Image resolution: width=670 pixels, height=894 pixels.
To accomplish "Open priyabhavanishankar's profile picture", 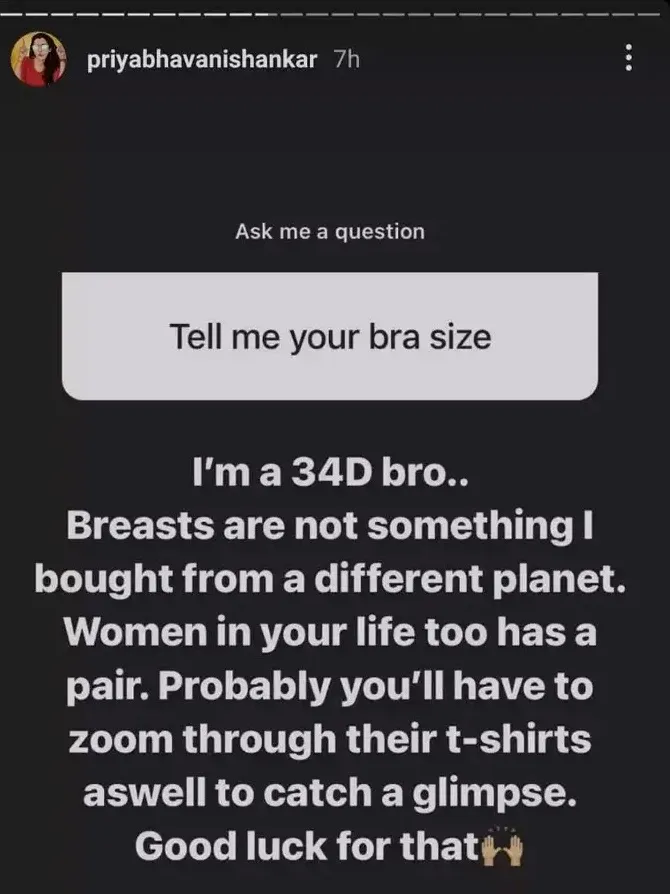I will 39,59.
